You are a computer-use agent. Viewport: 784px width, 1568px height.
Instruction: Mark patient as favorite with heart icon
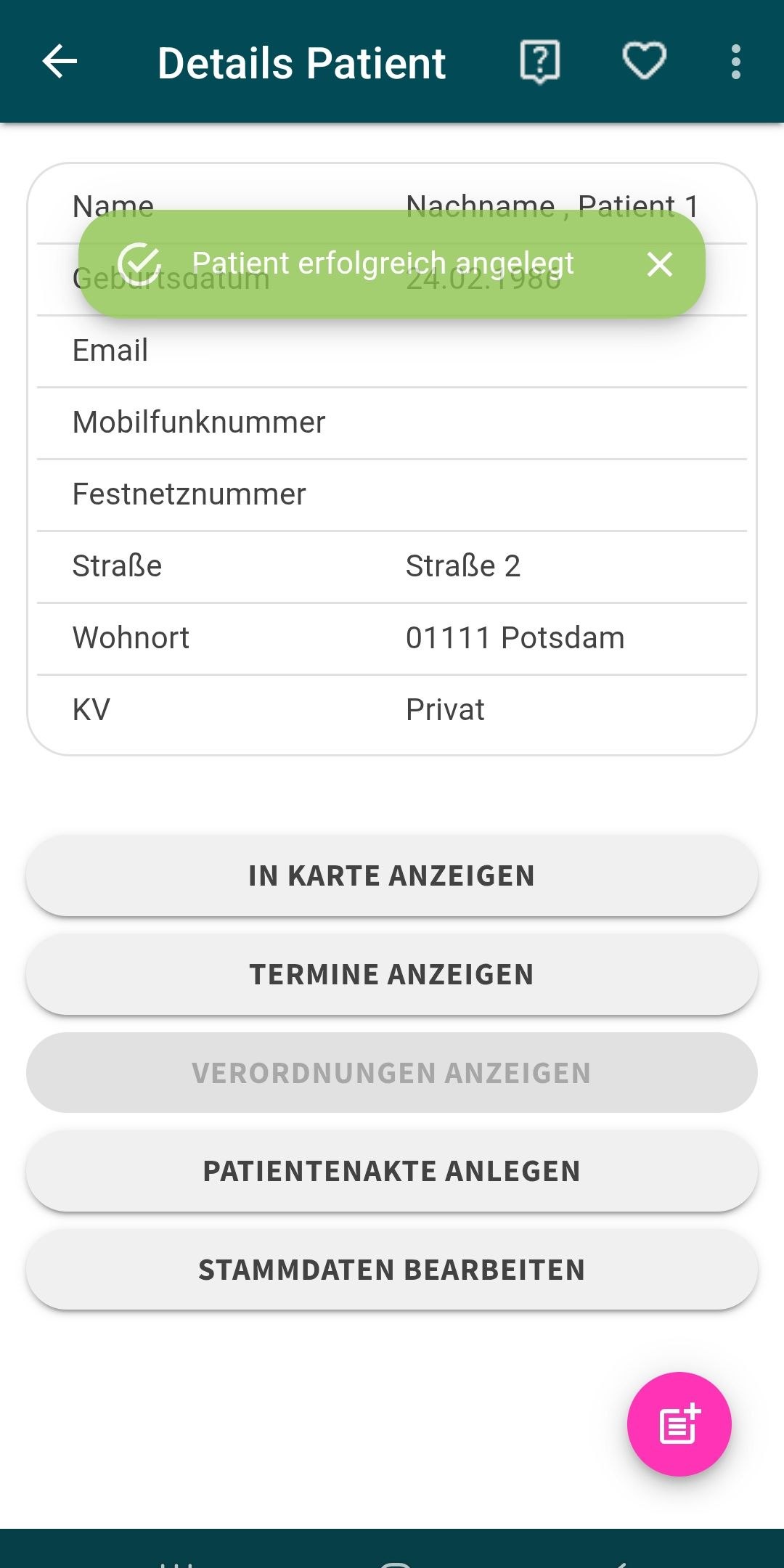[645, 62]
